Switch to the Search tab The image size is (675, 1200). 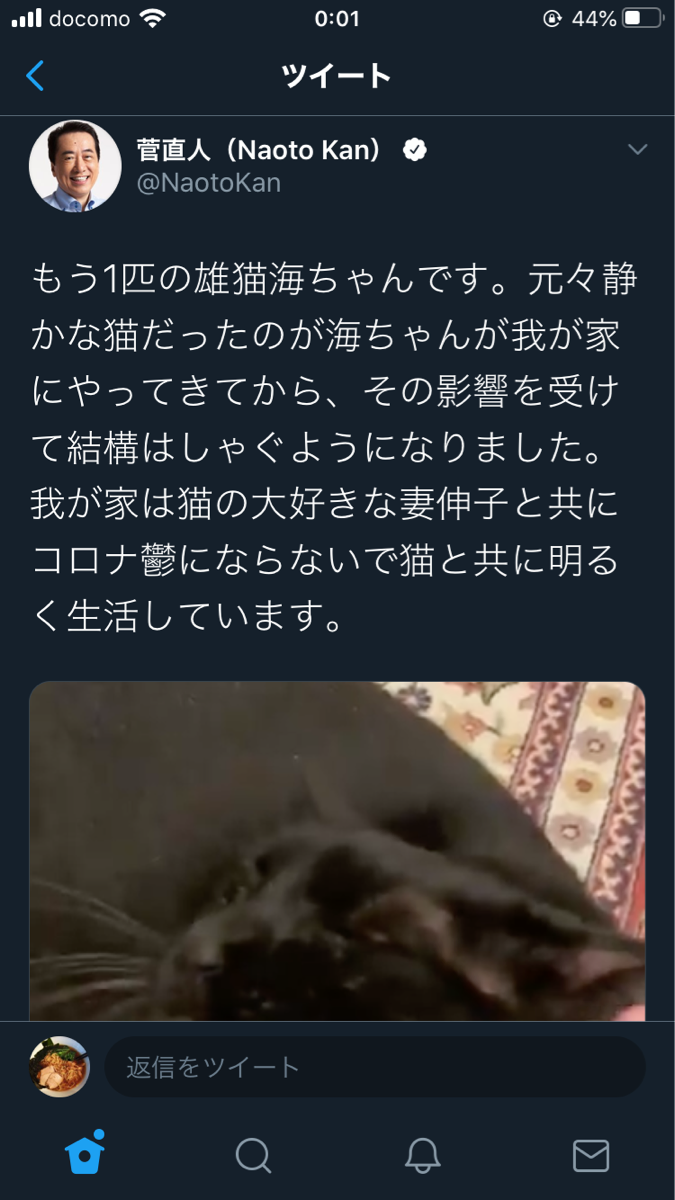point(253,1155)
